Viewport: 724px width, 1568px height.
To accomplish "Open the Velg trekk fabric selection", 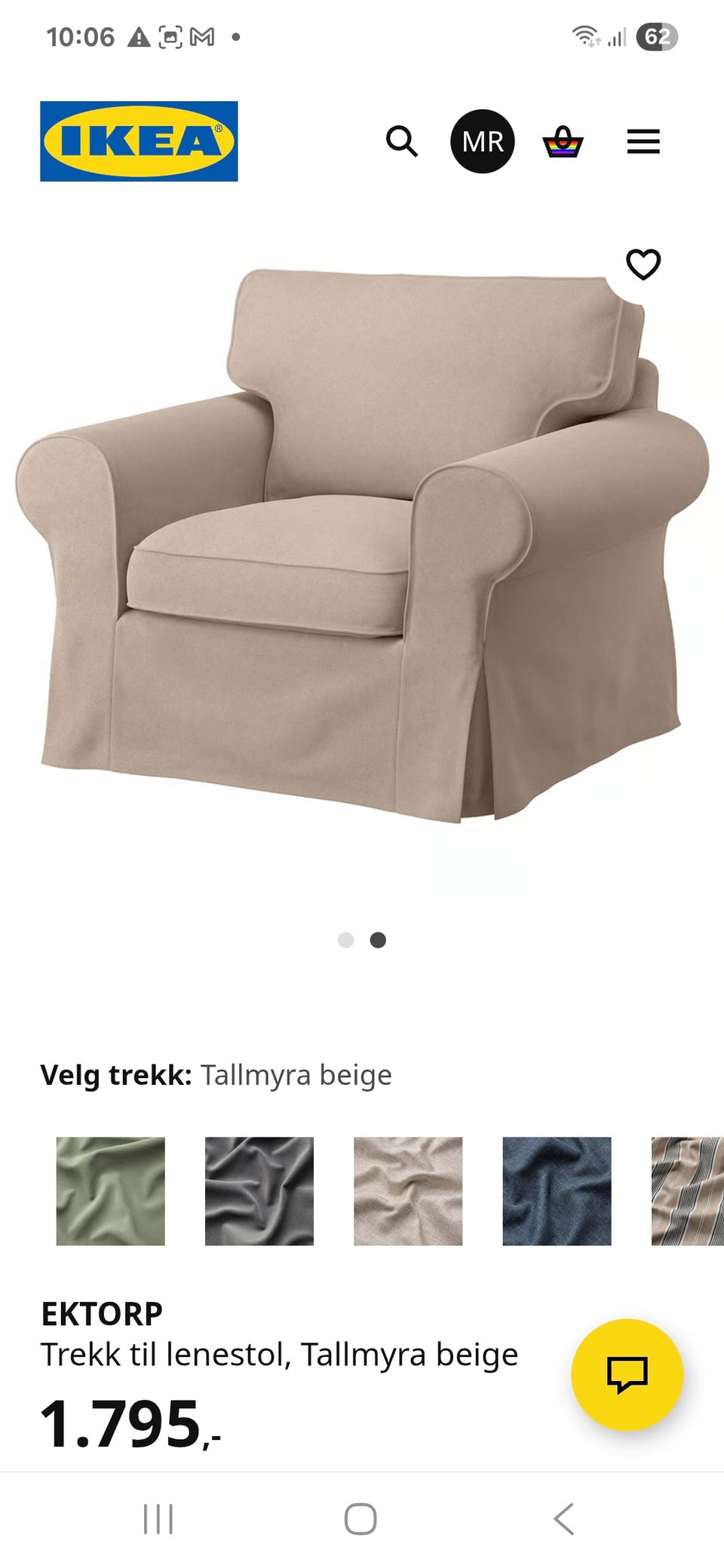I will click(x=215, y=1074).
